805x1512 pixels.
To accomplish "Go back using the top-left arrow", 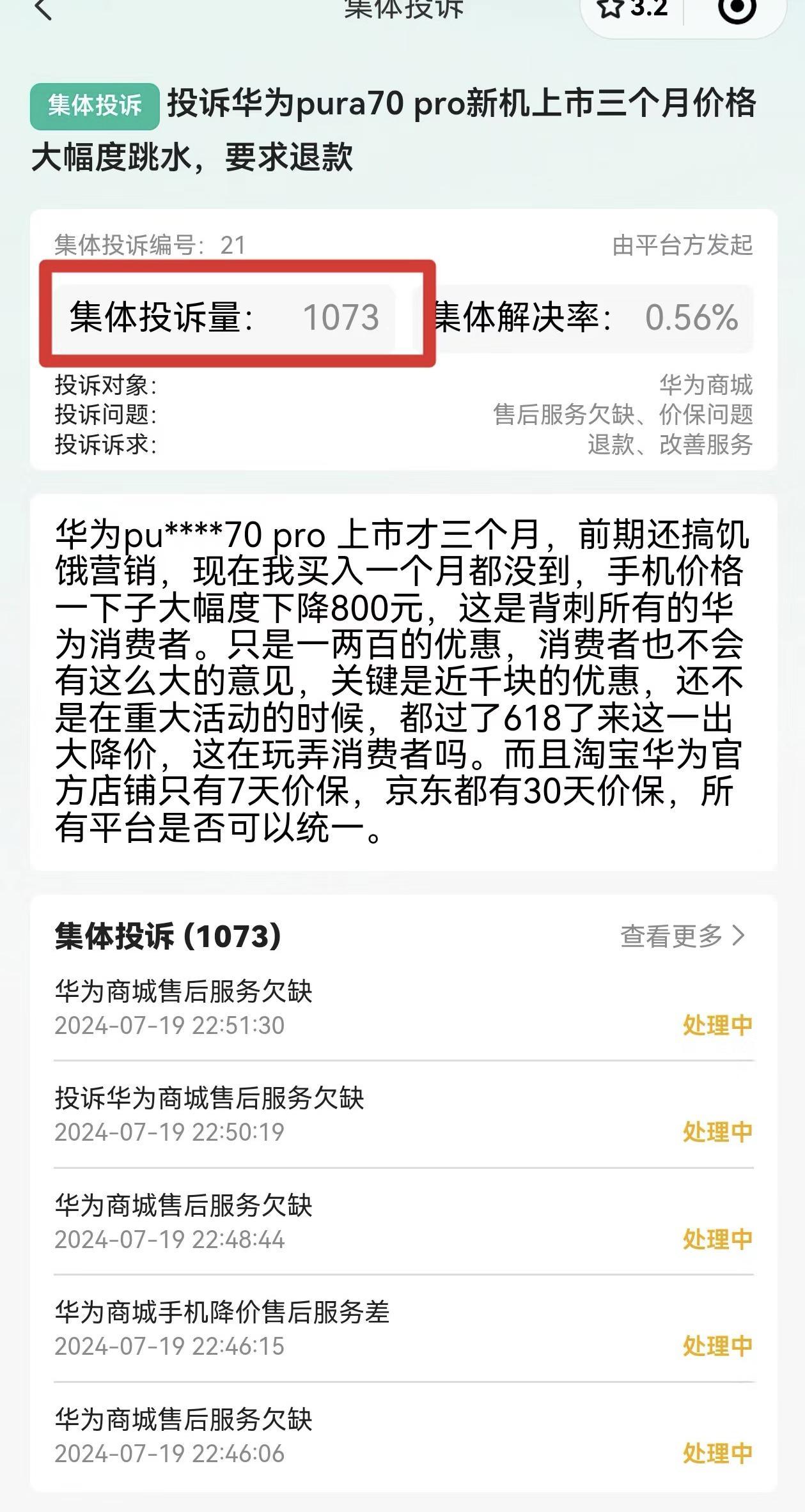I will click(x=43, y=9).
